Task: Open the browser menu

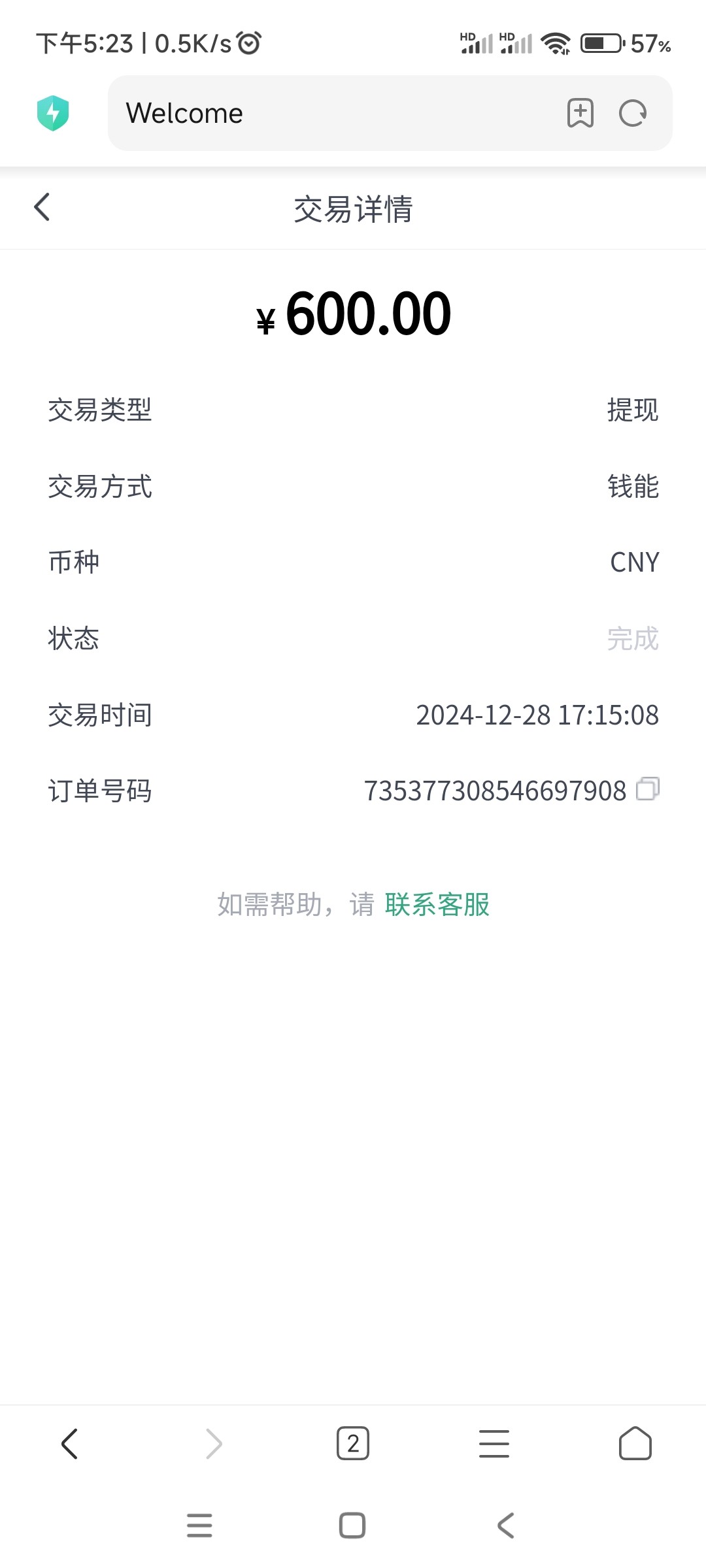Action: pos(494,1444)
